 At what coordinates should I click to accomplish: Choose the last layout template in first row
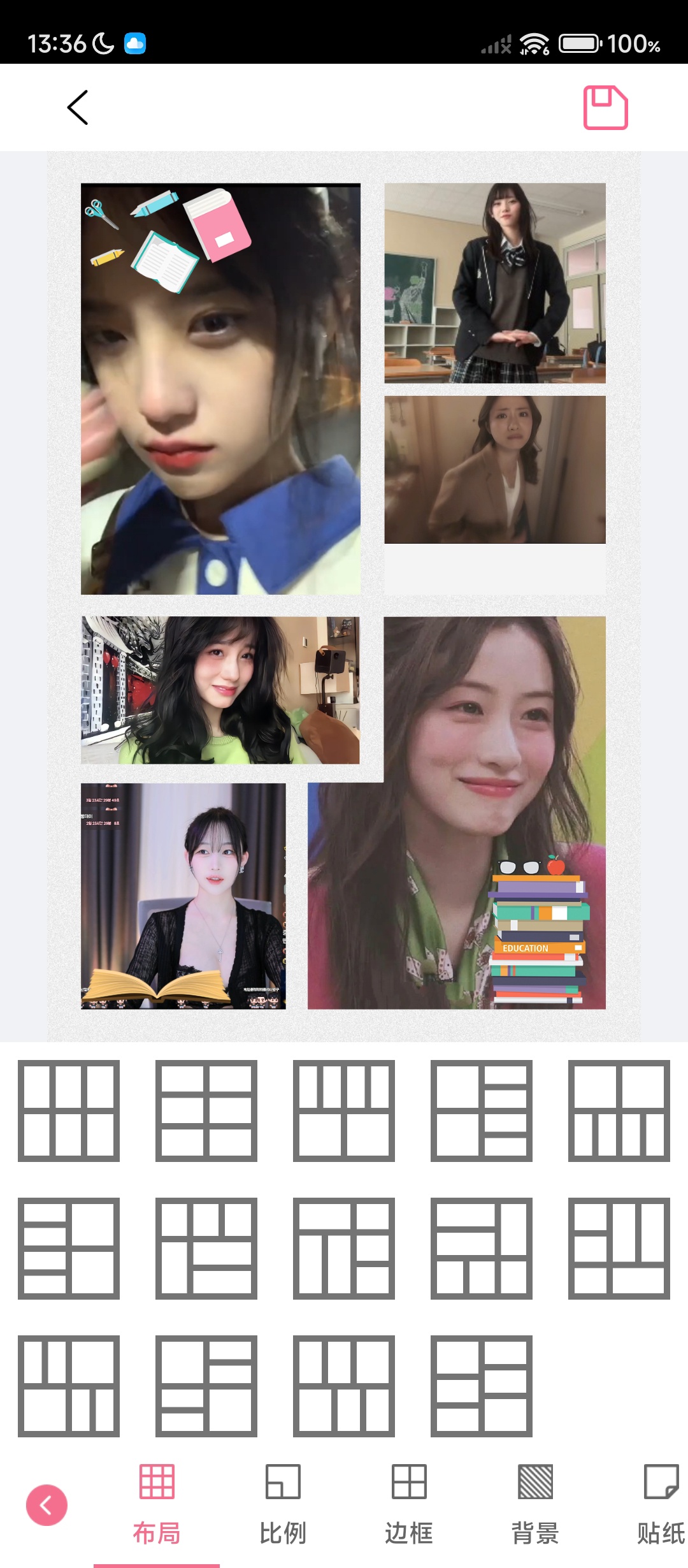point(619,1110)
